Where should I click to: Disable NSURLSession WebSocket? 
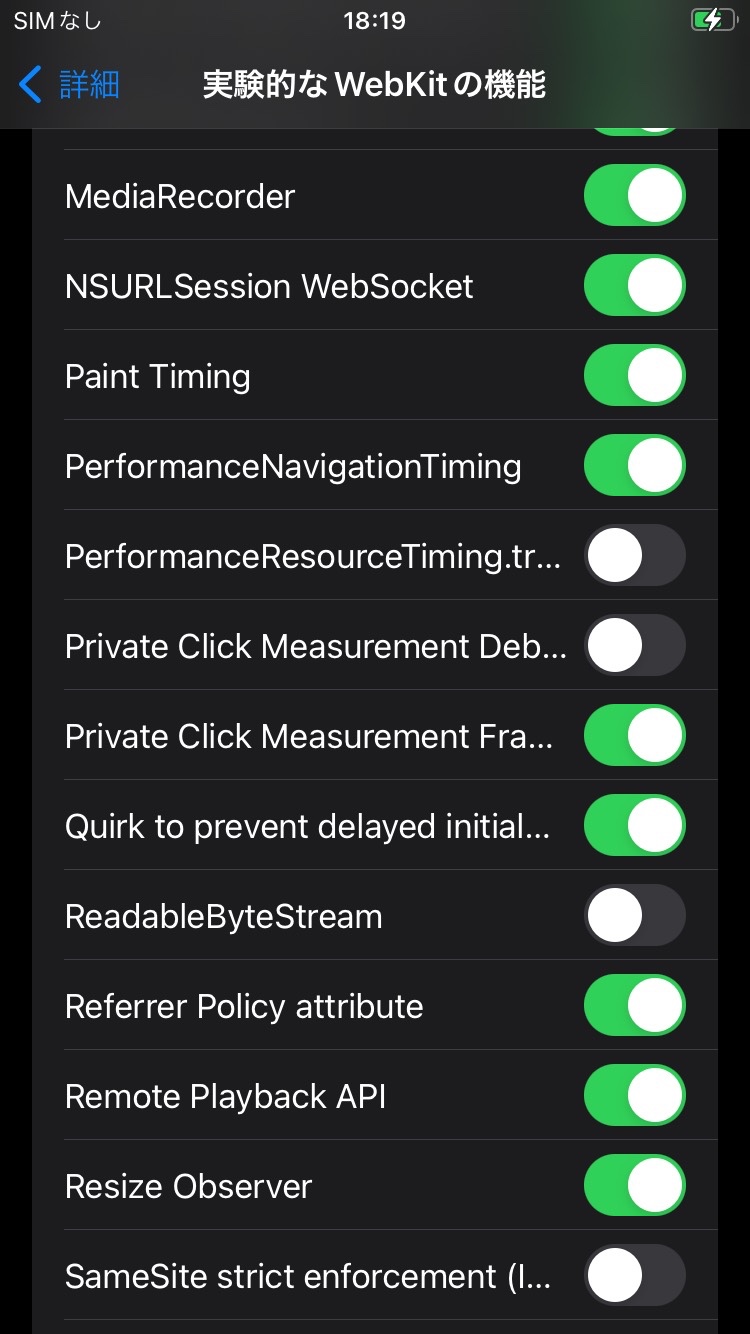click(x=634, y=285)
